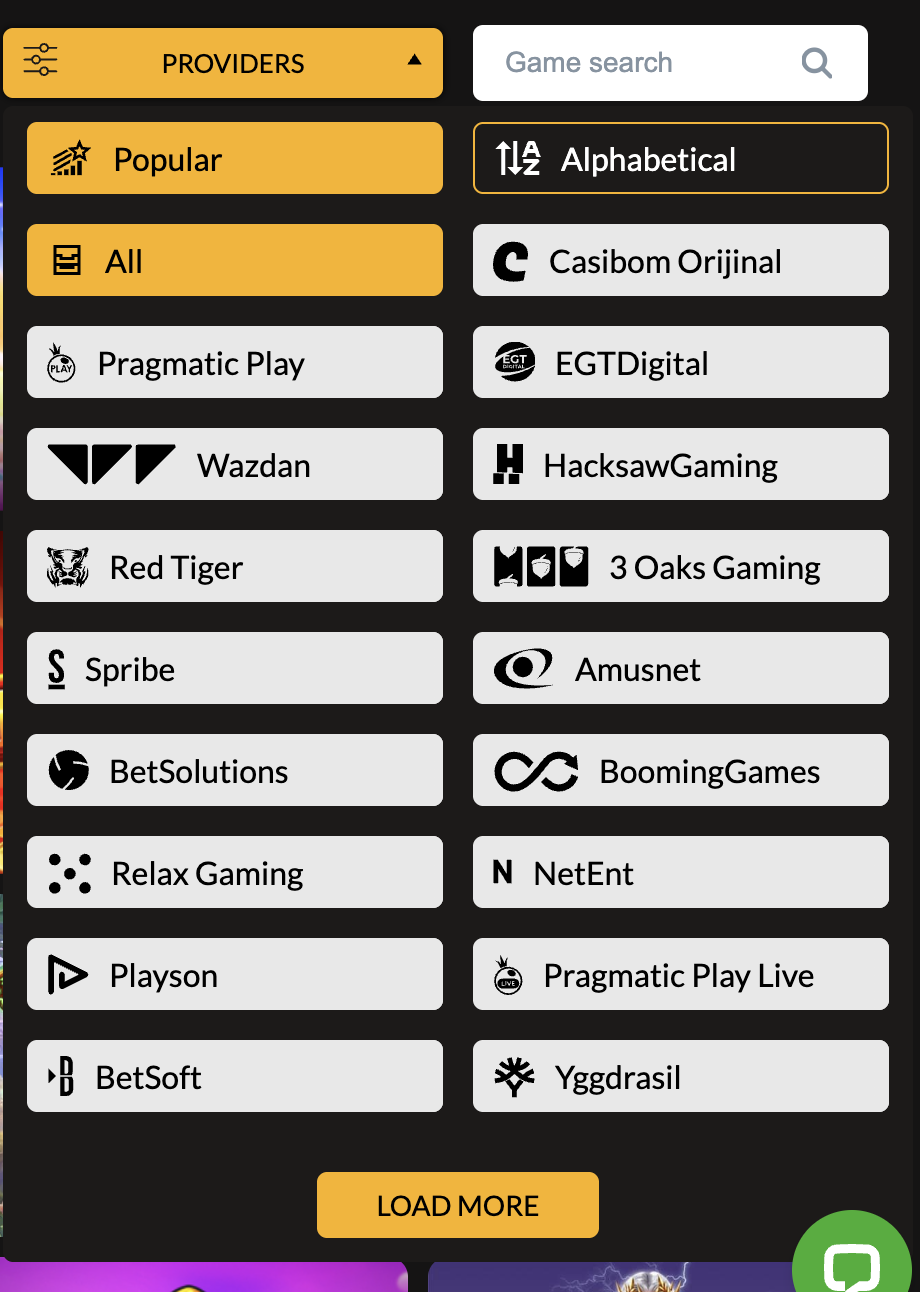Tap LOAD MORE providers
This screenshot has height=1292, width=920.
pyautogui.click(x=457, y=1205)
